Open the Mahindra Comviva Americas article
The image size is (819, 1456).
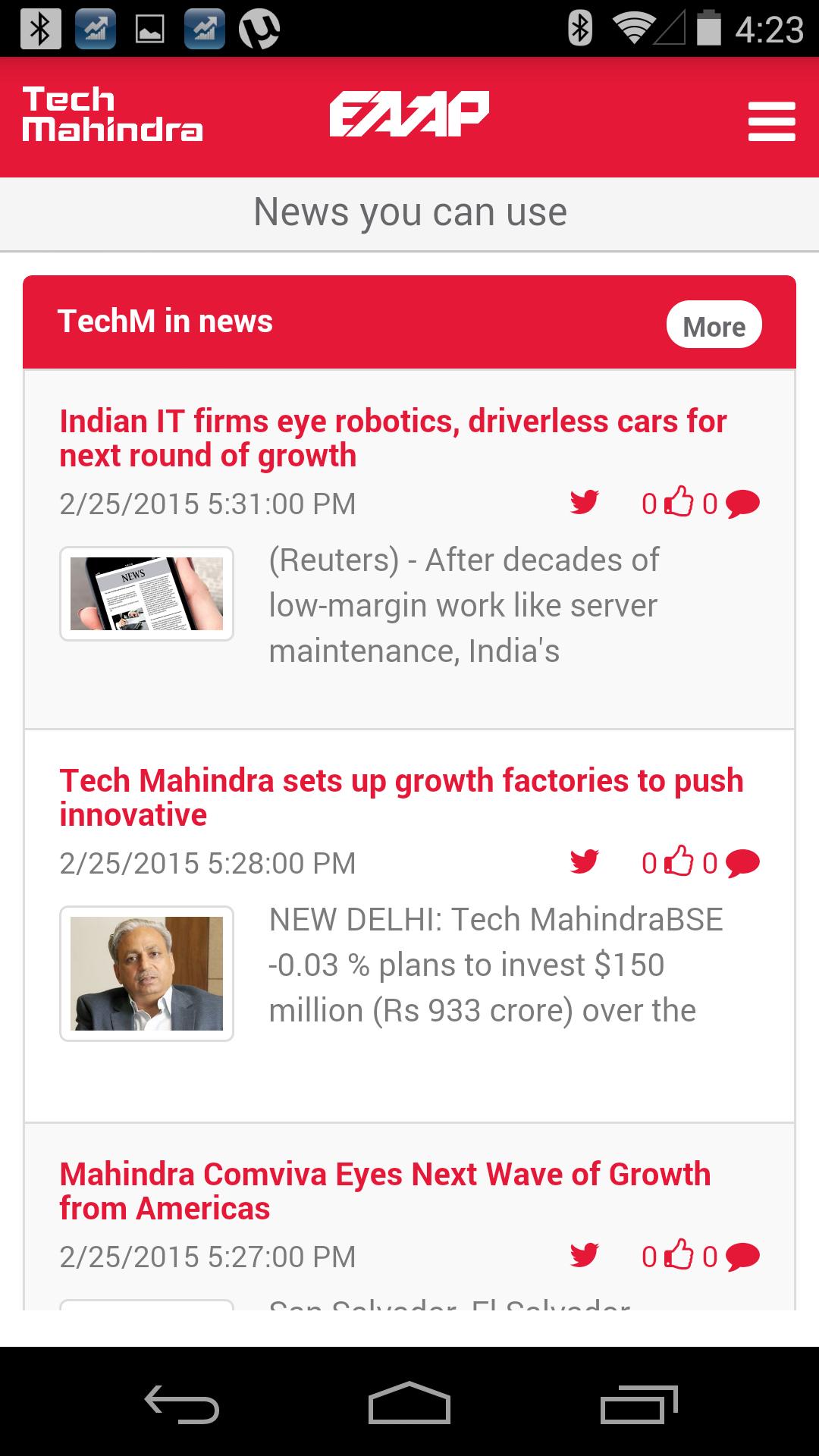(x=384, y=1191)
